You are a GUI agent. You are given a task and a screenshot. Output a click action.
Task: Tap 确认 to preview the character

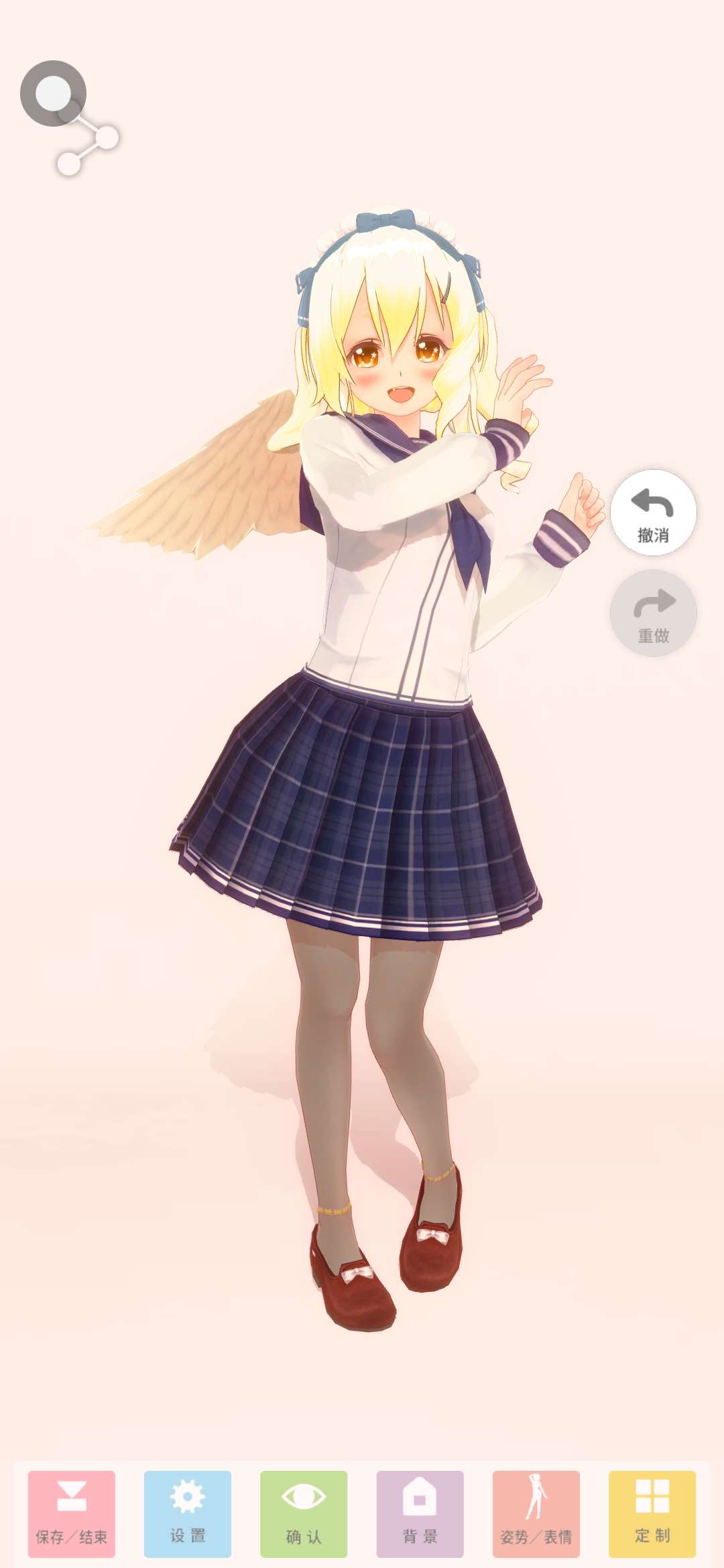click(304, 1513)
